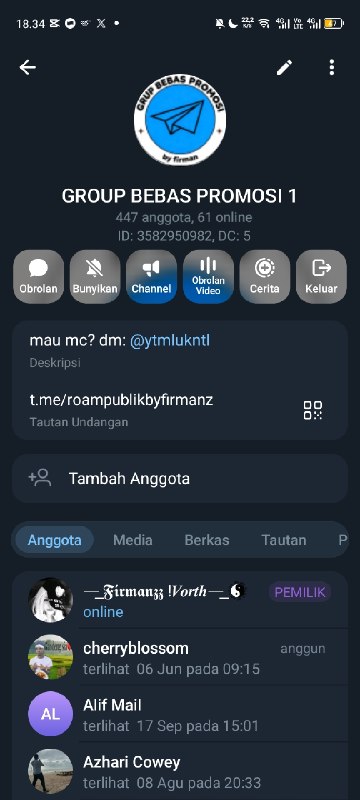Open Alif Mail's member profile

click(x=180, y=714)
